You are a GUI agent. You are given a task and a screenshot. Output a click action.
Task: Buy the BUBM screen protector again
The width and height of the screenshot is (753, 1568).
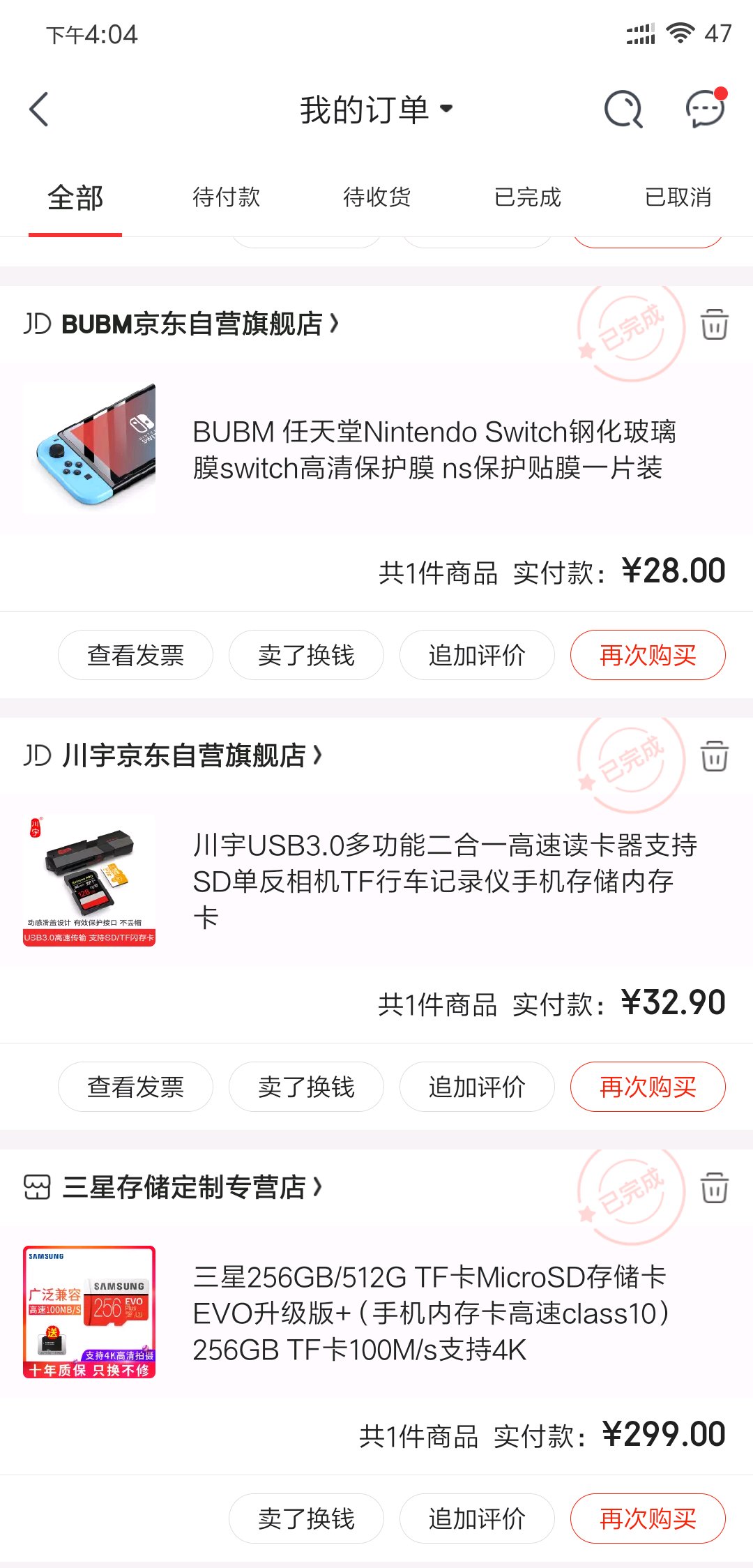coord(648,655)
